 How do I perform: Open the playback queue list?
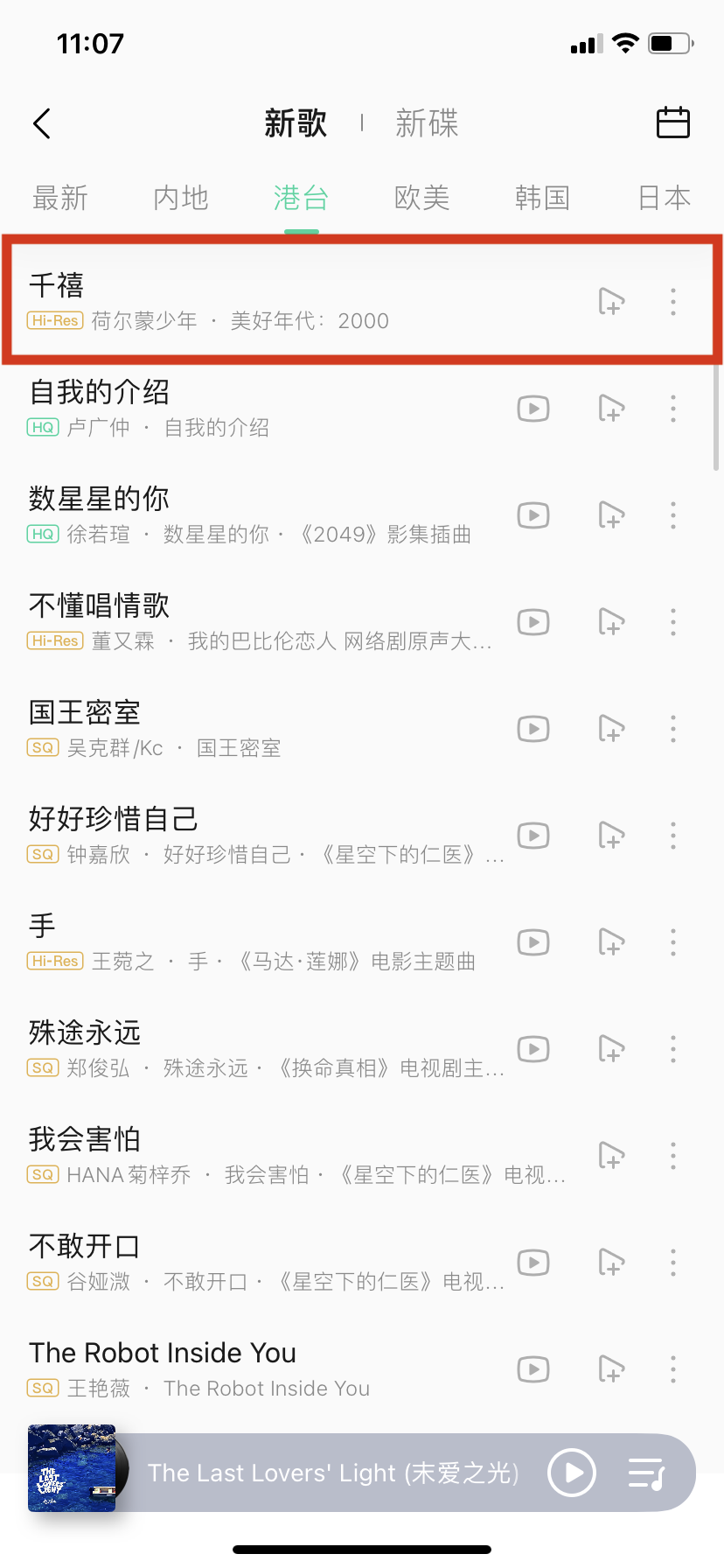coord(647,1473)
